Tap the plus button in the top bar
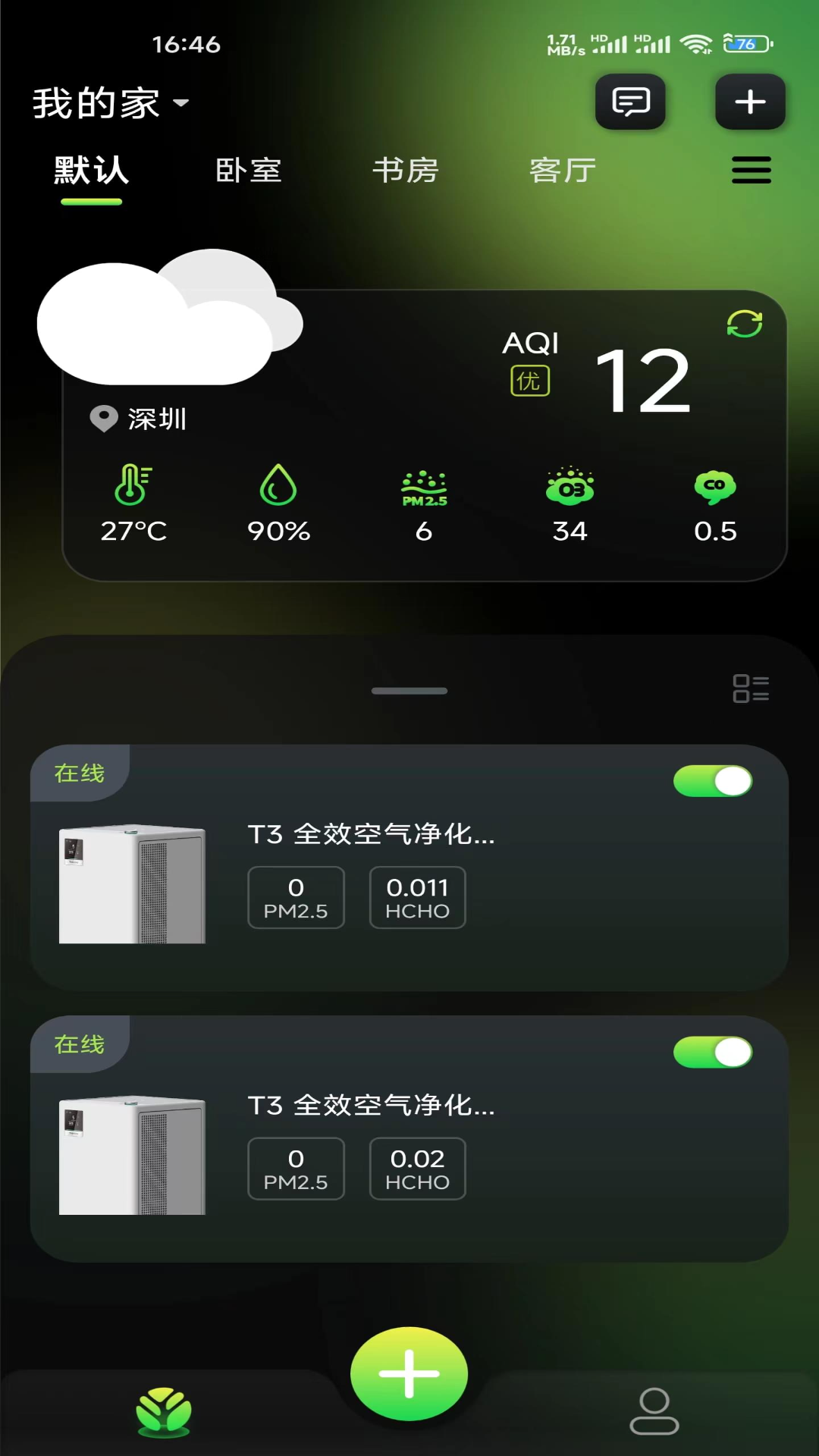This screenshot has height=1456, width=819. (x=750, y=102)
